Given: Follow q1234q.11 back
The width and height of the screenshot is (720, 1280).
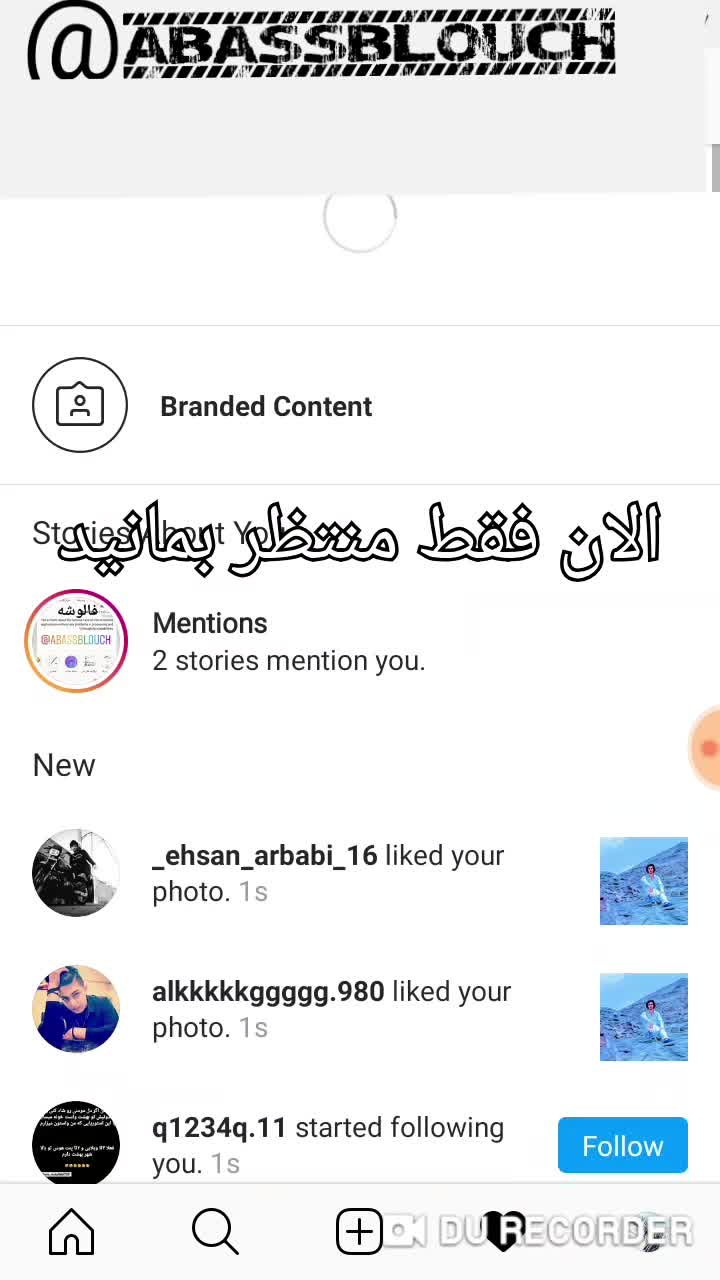Looking at the screenshot, I should click(x=622, y=1145).
